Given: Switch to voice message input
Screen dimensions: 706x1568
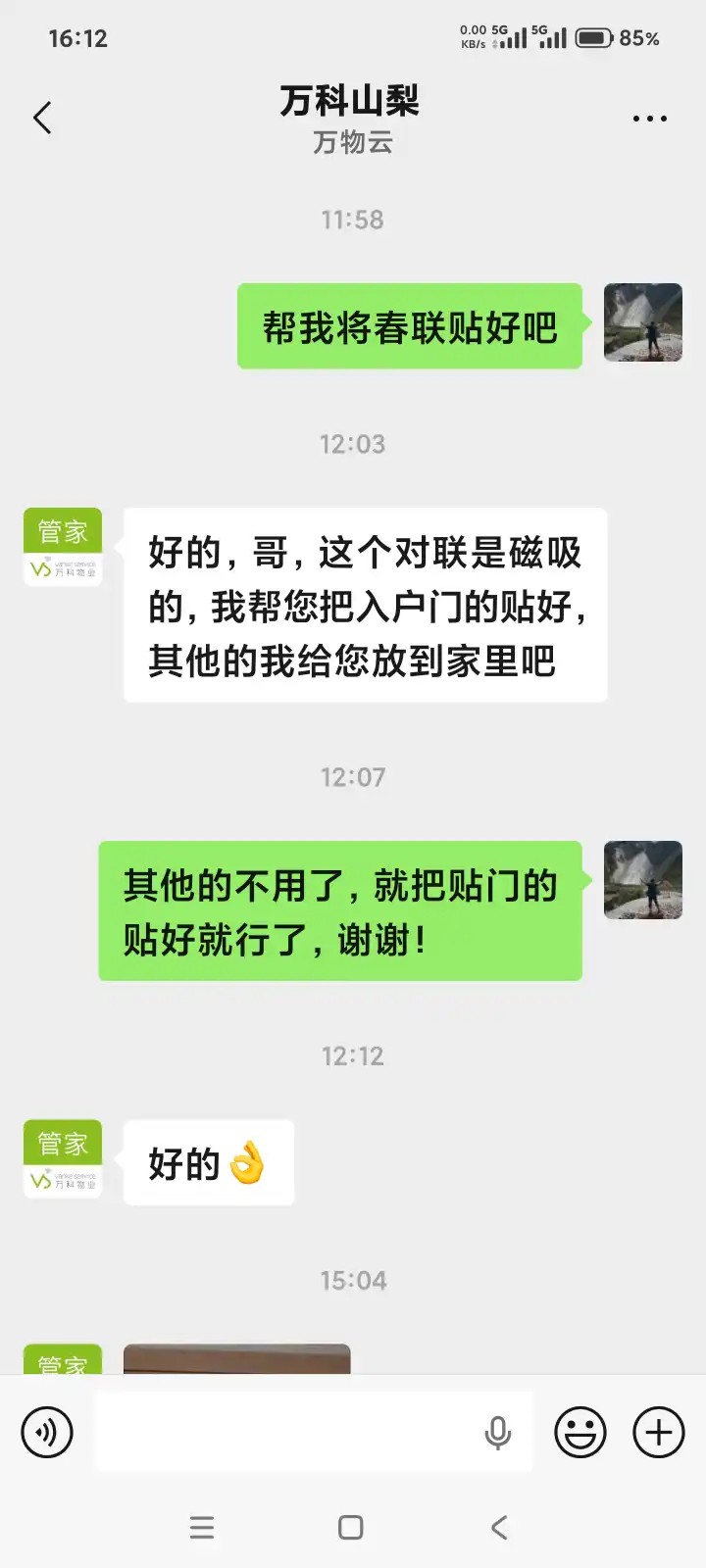Looking at the screenshot, I should coord(47,1433).
